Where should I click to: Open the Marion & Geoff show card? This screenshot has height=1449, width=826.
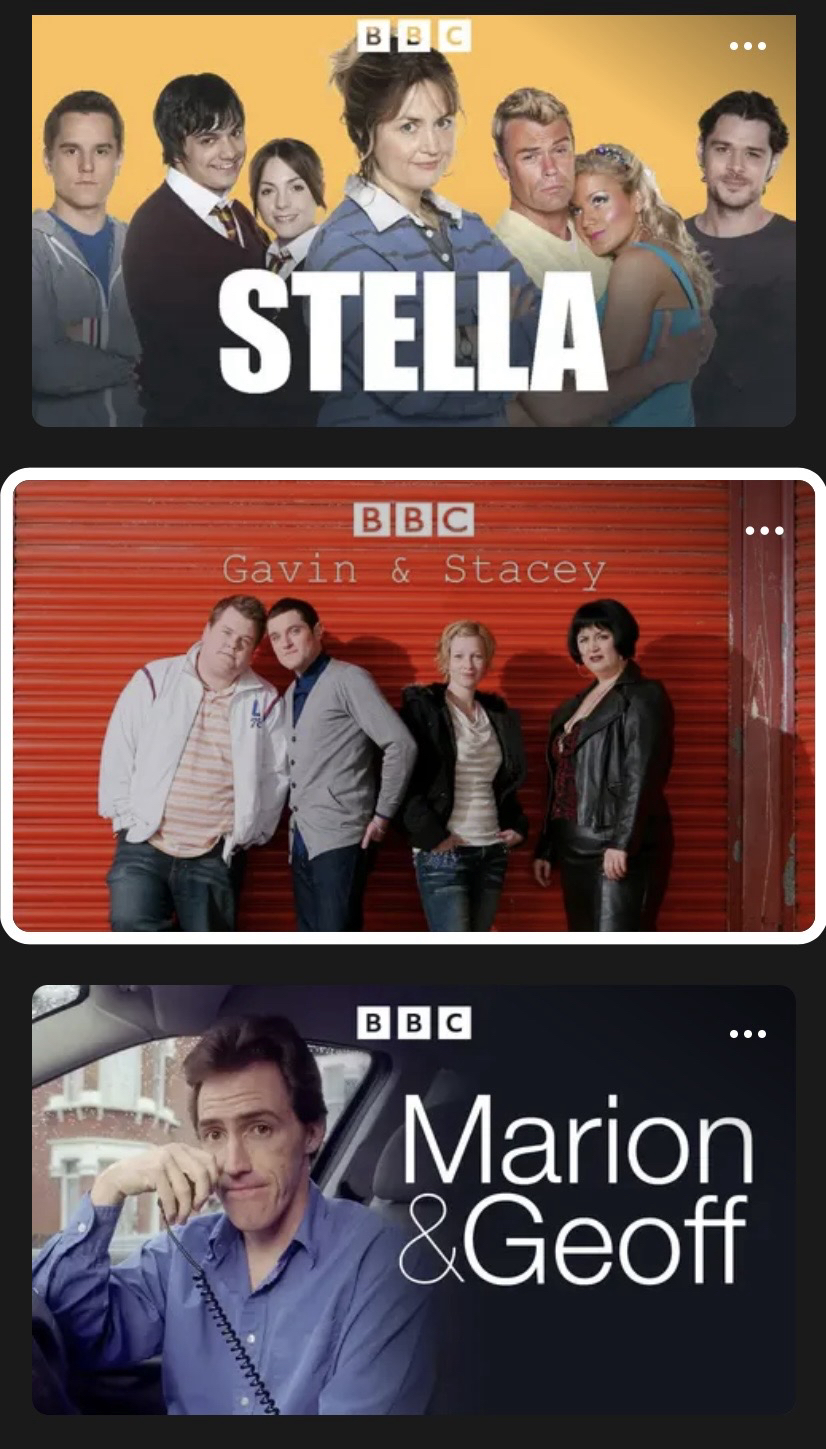(413, 1200)
